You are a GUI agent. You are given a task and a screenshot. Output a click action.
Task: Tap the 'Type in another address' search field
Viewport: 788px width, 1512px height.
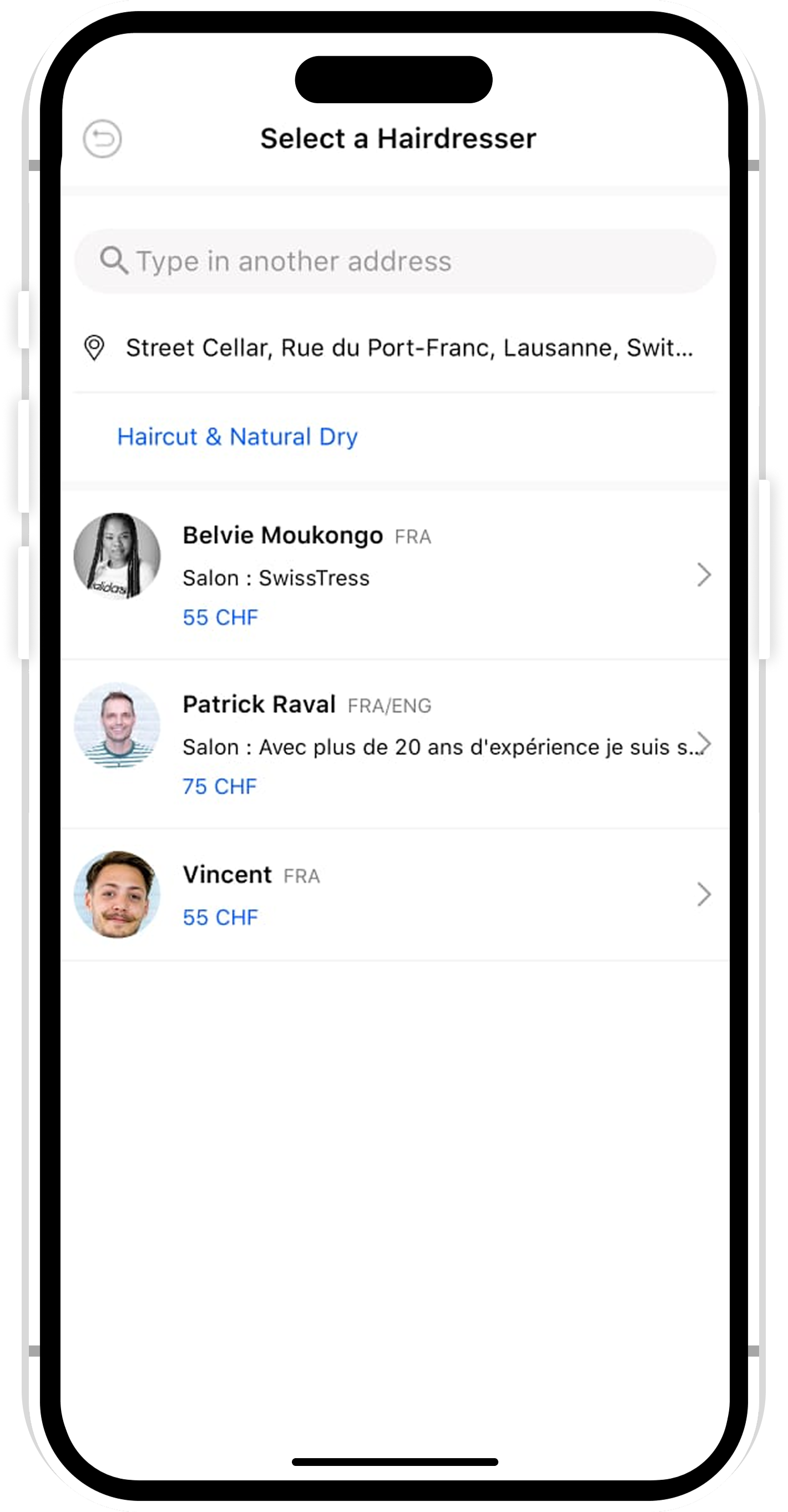tap(395, 261)
